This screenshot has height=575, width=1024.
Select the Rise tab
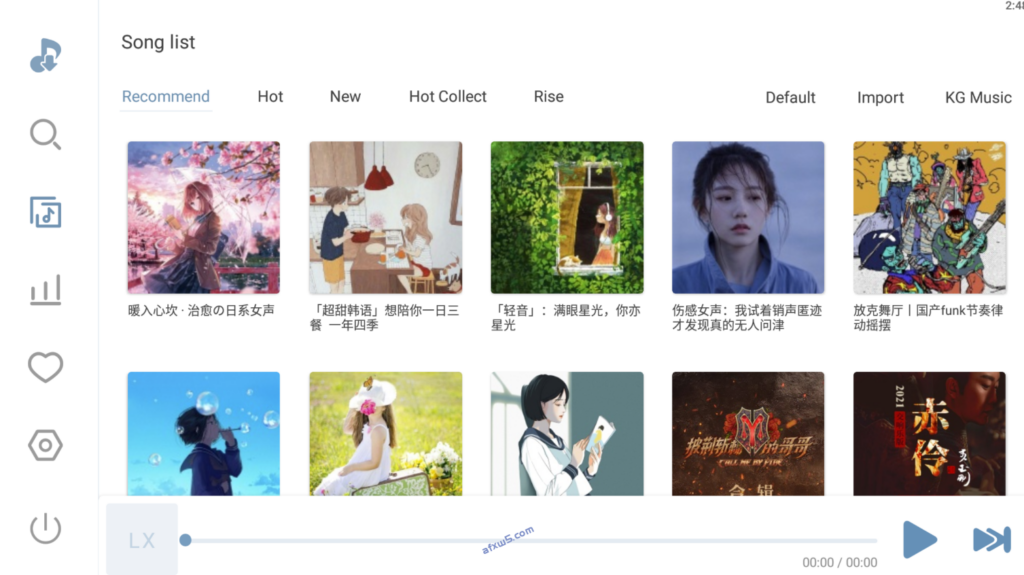pos(548,97)
